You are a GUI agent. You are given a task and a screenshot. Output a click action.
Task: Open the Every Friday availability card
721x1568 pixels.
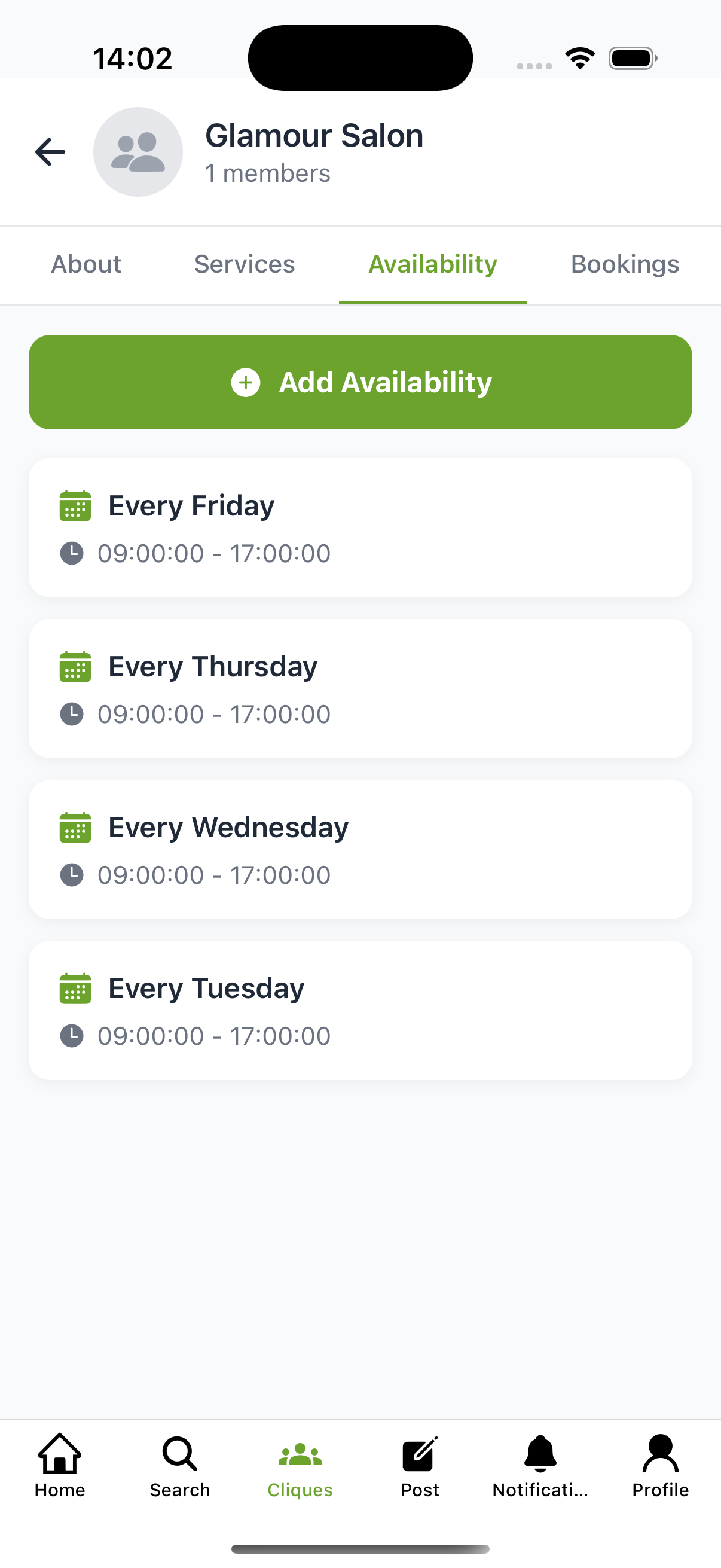360,527
